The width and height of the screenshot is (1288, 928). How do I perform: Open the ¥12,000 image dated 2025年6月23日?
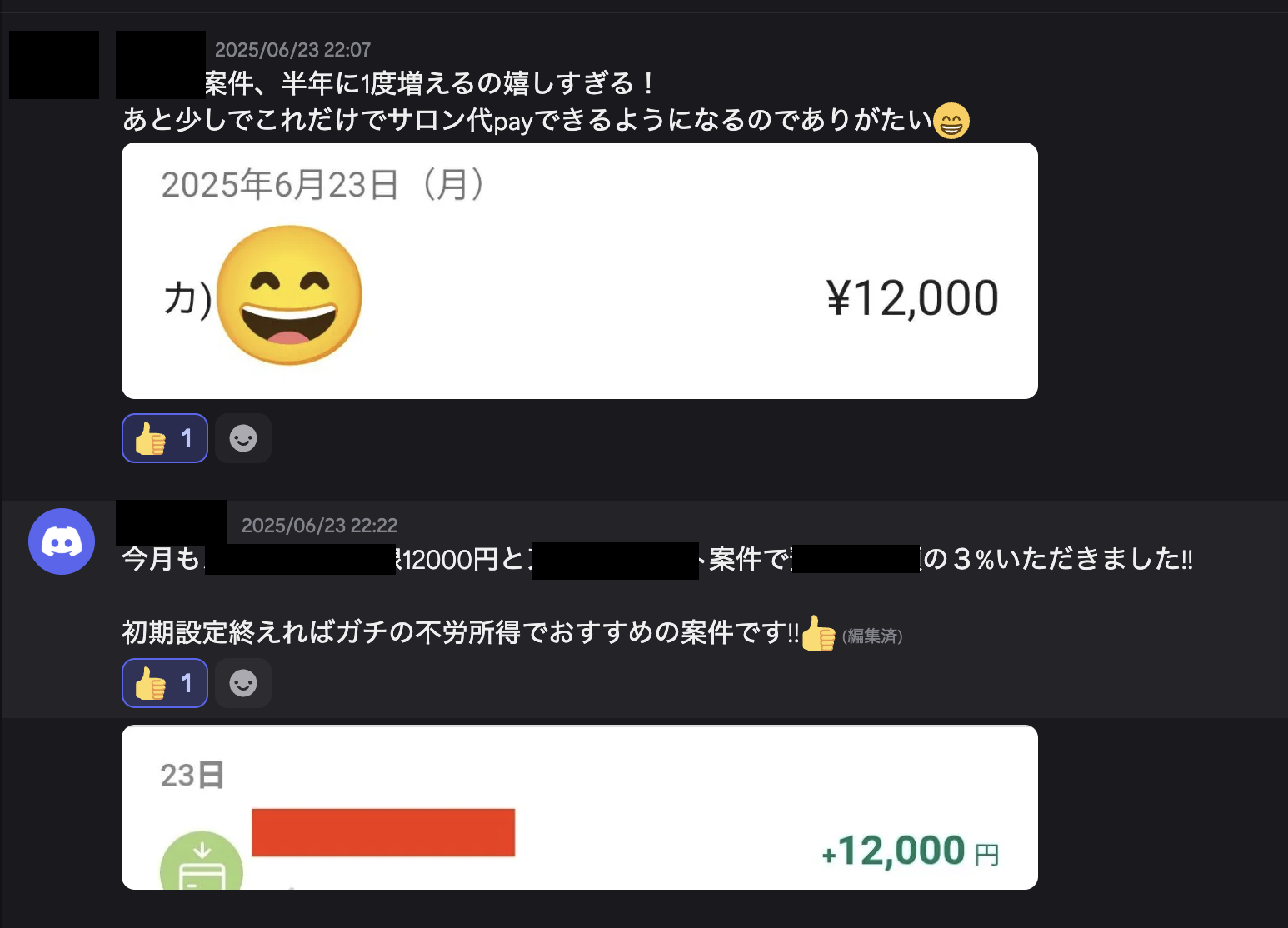pos(580,271)
